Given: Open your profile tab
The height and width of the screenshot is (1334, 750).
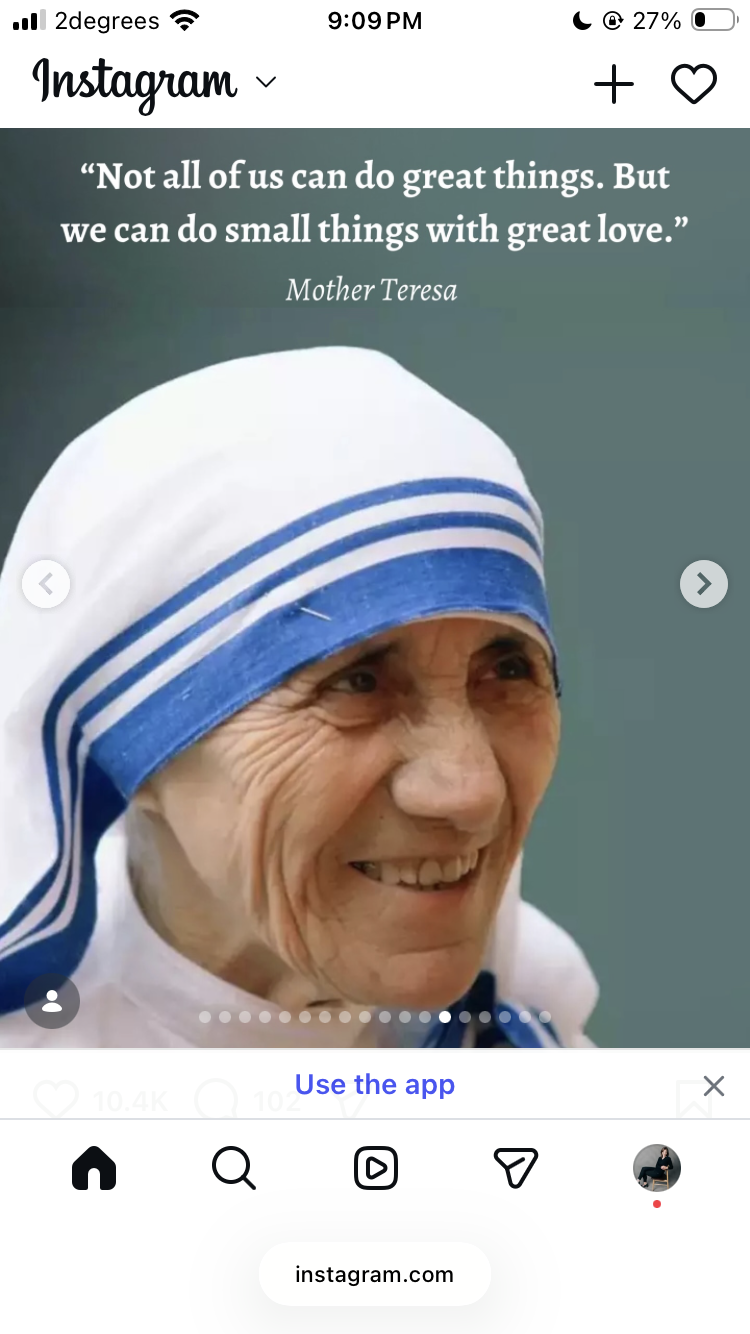Looking at the screenshot, I should pyautogui.click(x=657, y=1168).
